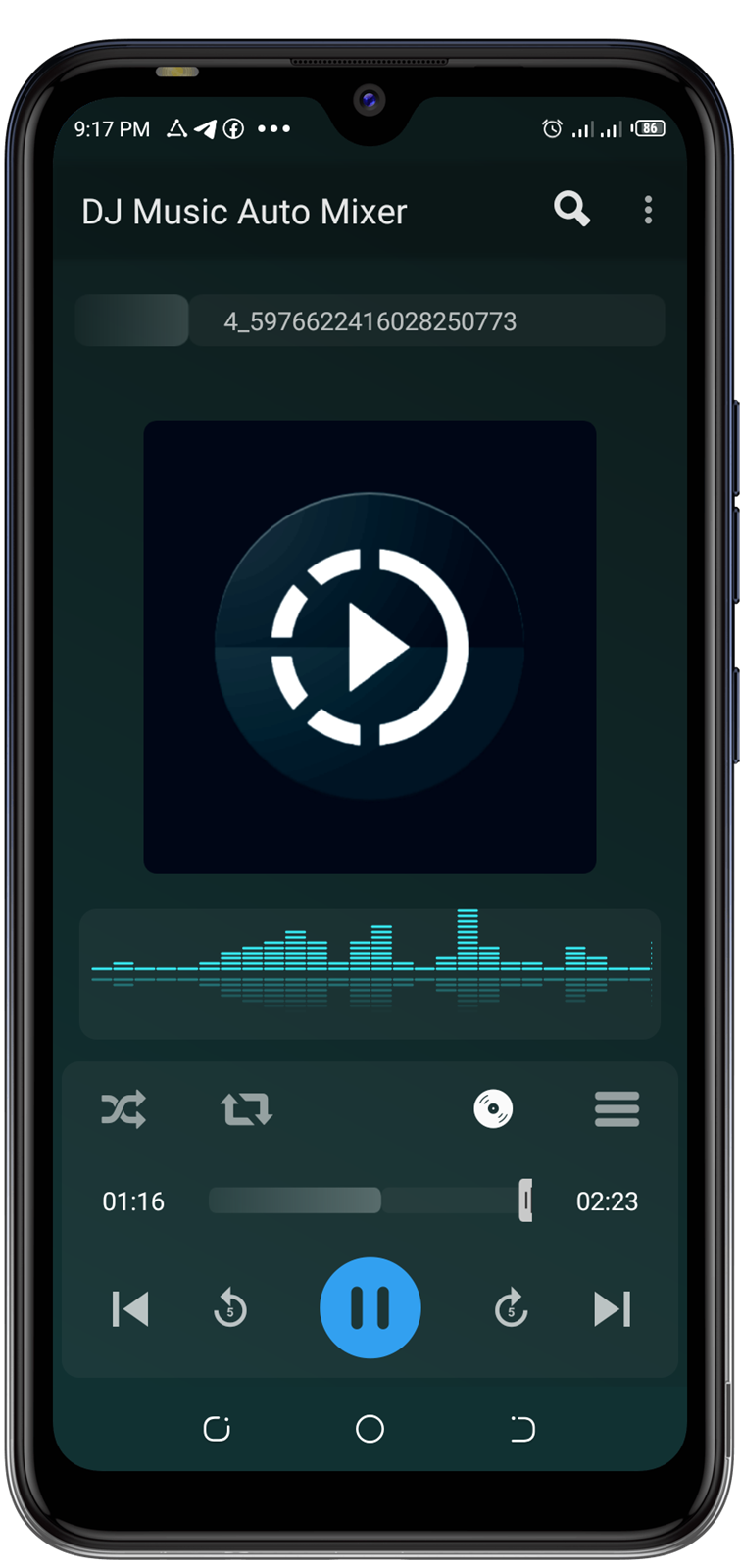Go to the system home screen

coord(370,1429)
